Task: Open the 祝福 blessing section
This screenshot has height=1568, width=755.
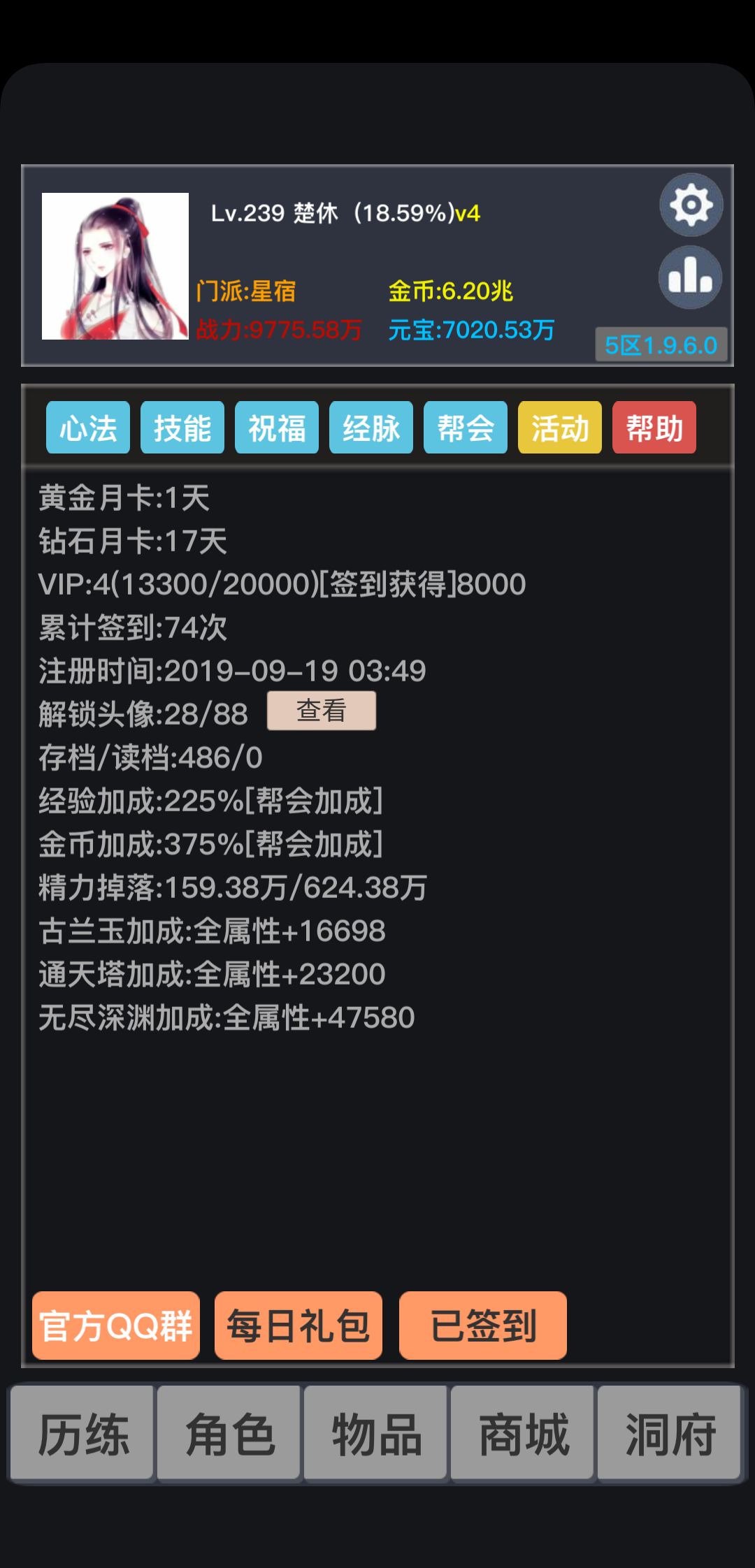Action: pyautogui.click(x=277, y=428)
